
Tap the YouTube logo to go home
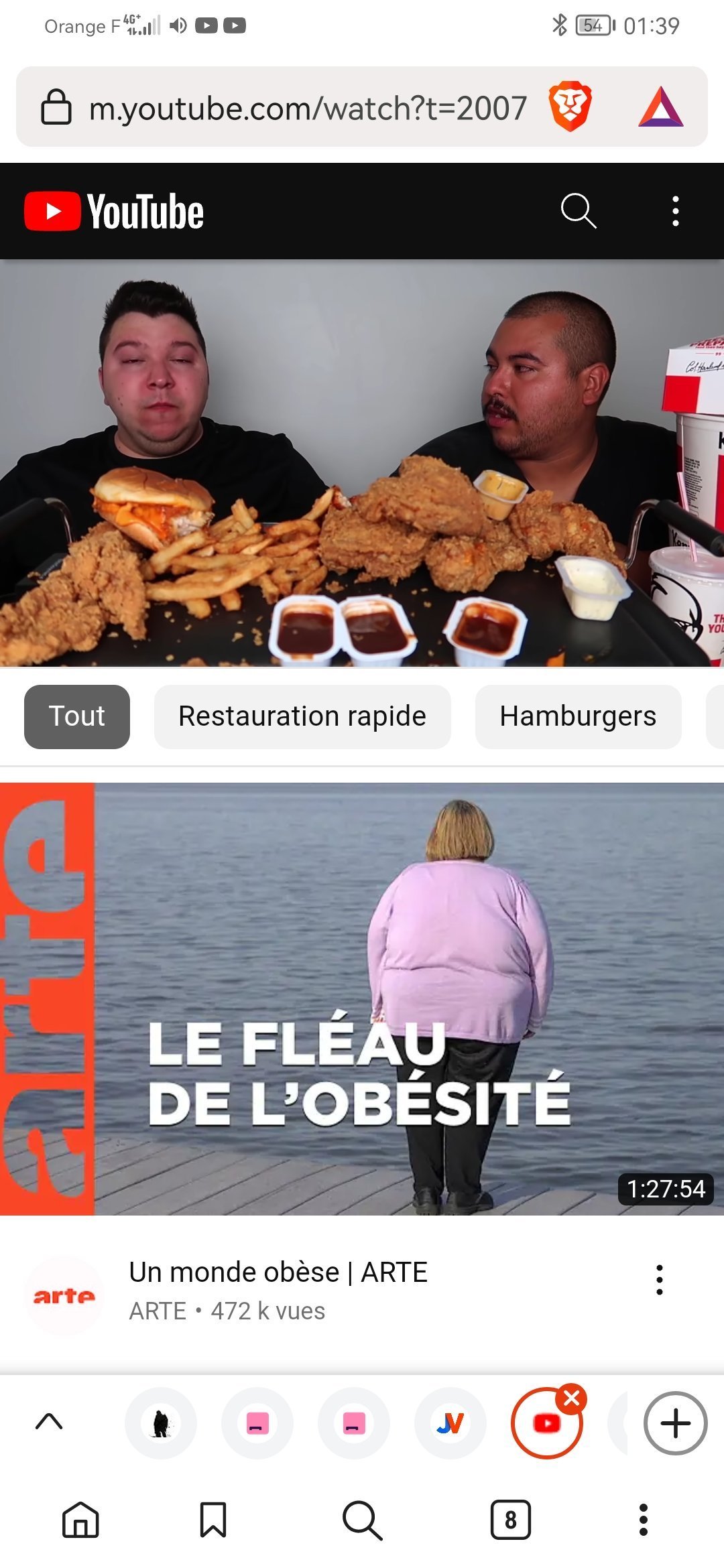pos(114,211)
